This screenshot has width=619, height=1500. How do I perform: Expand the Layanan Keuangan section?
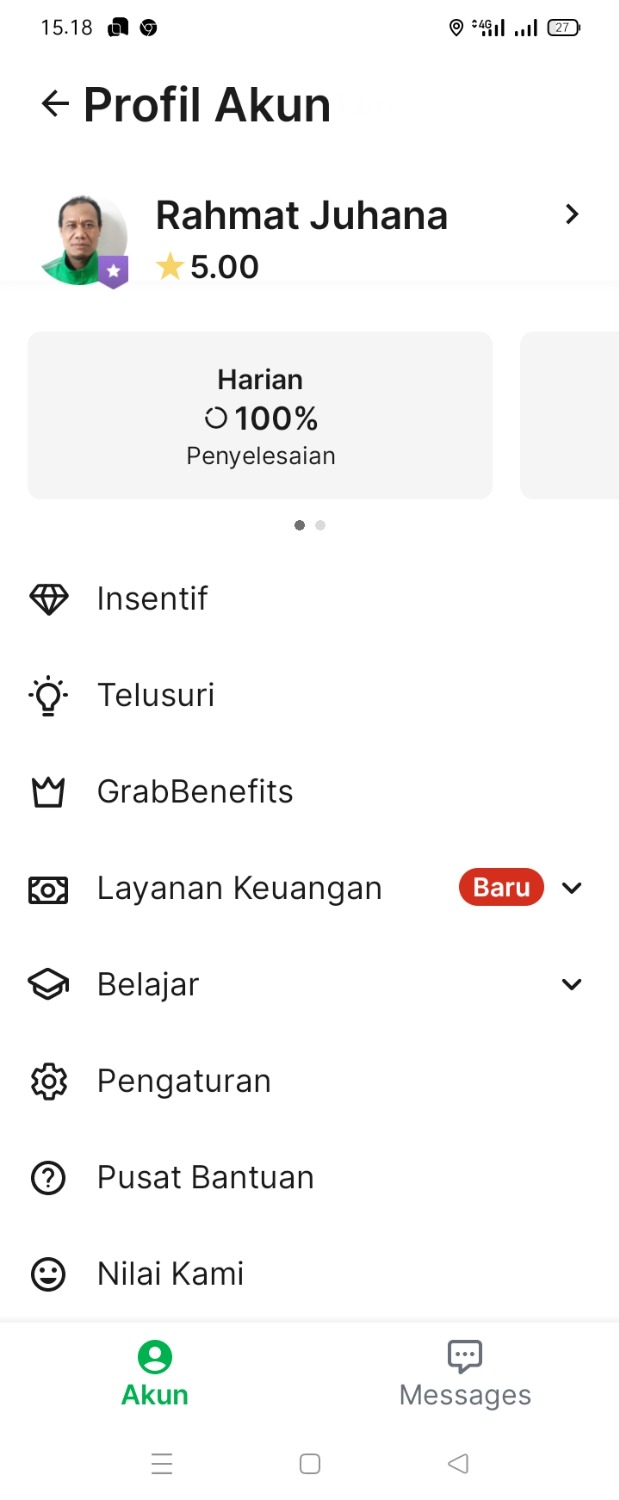(x=571, y=888)
